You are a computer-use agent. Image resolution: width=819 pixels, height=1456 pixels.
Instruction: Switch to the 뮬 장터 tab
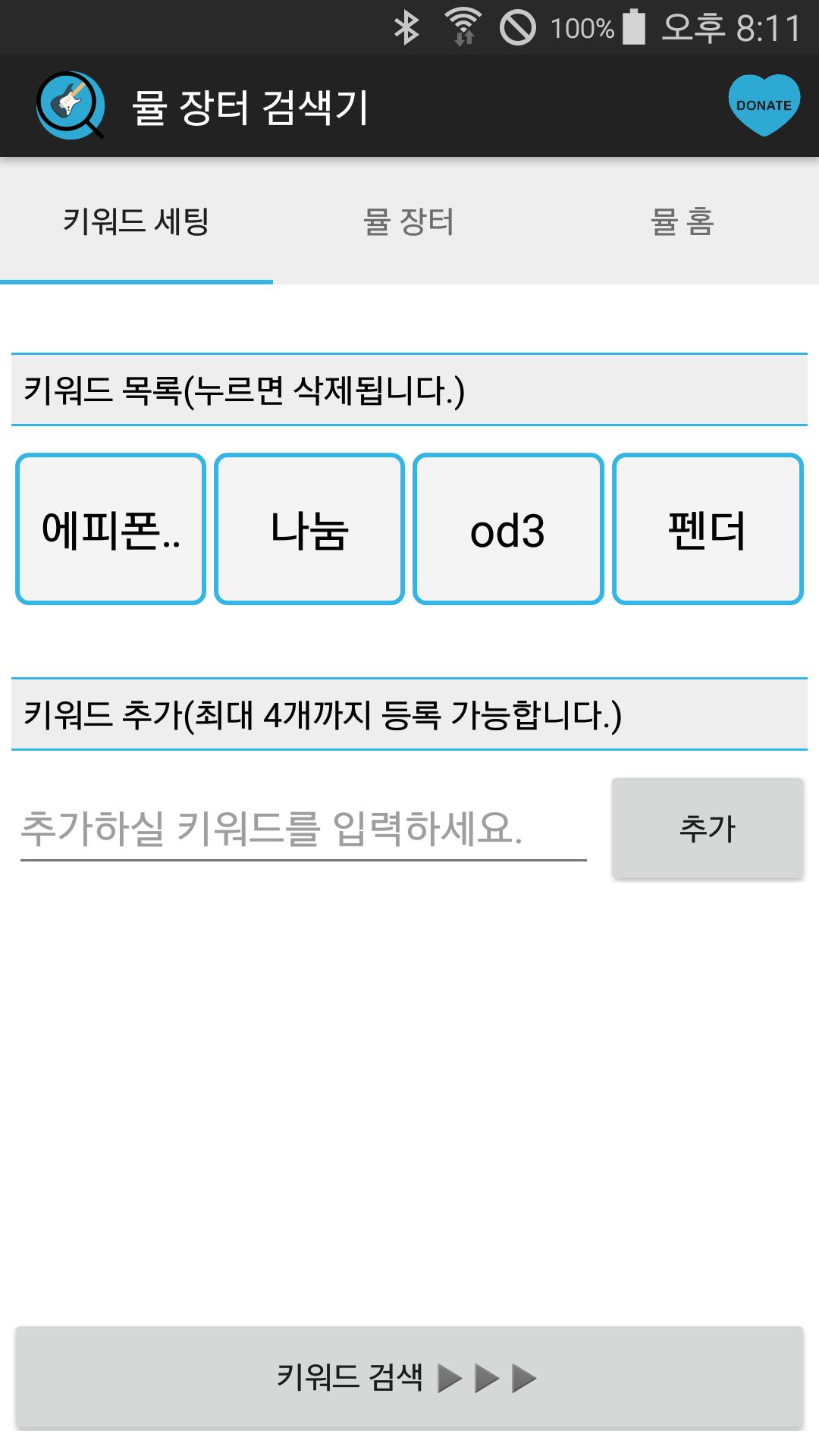[409, 221]
